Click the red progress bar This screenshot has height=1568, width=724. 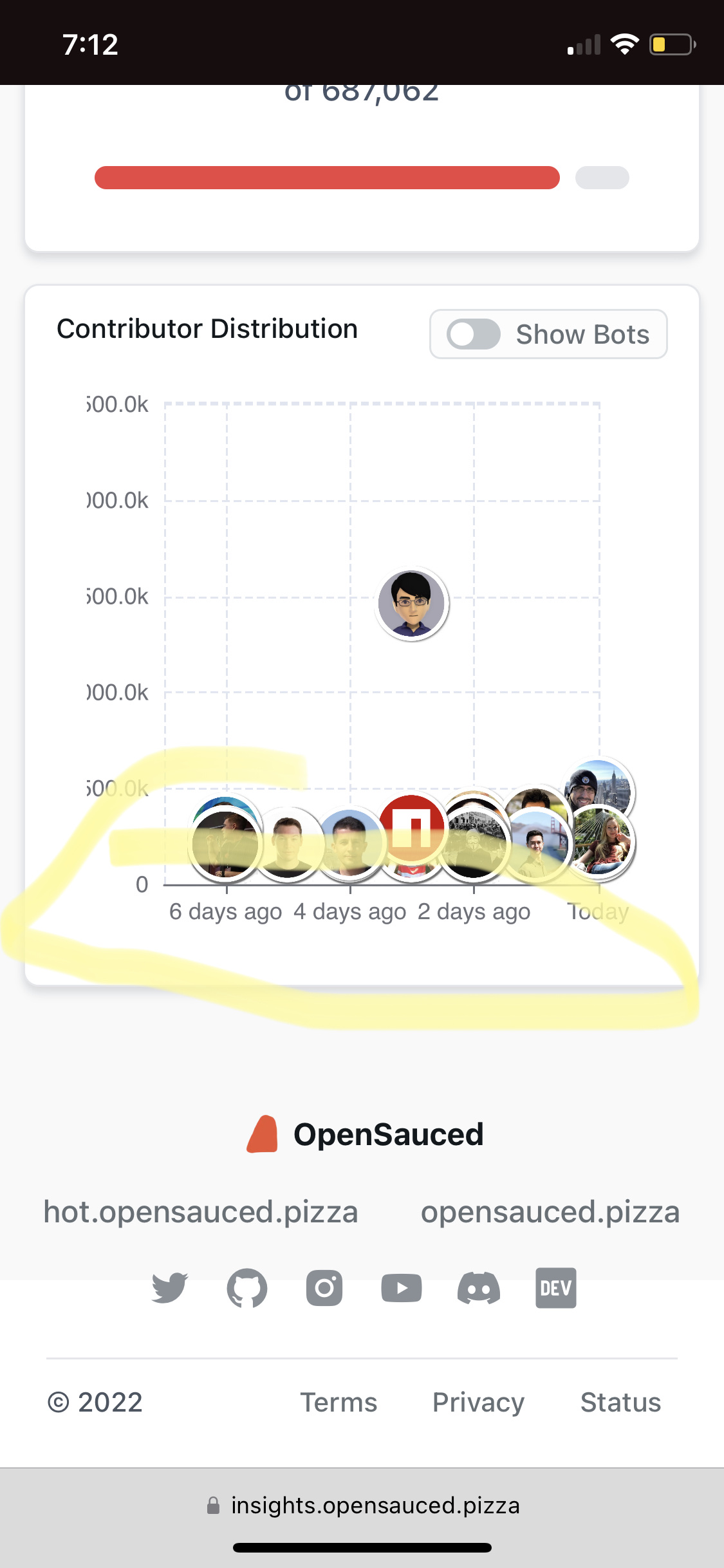(x=327, y=177)
